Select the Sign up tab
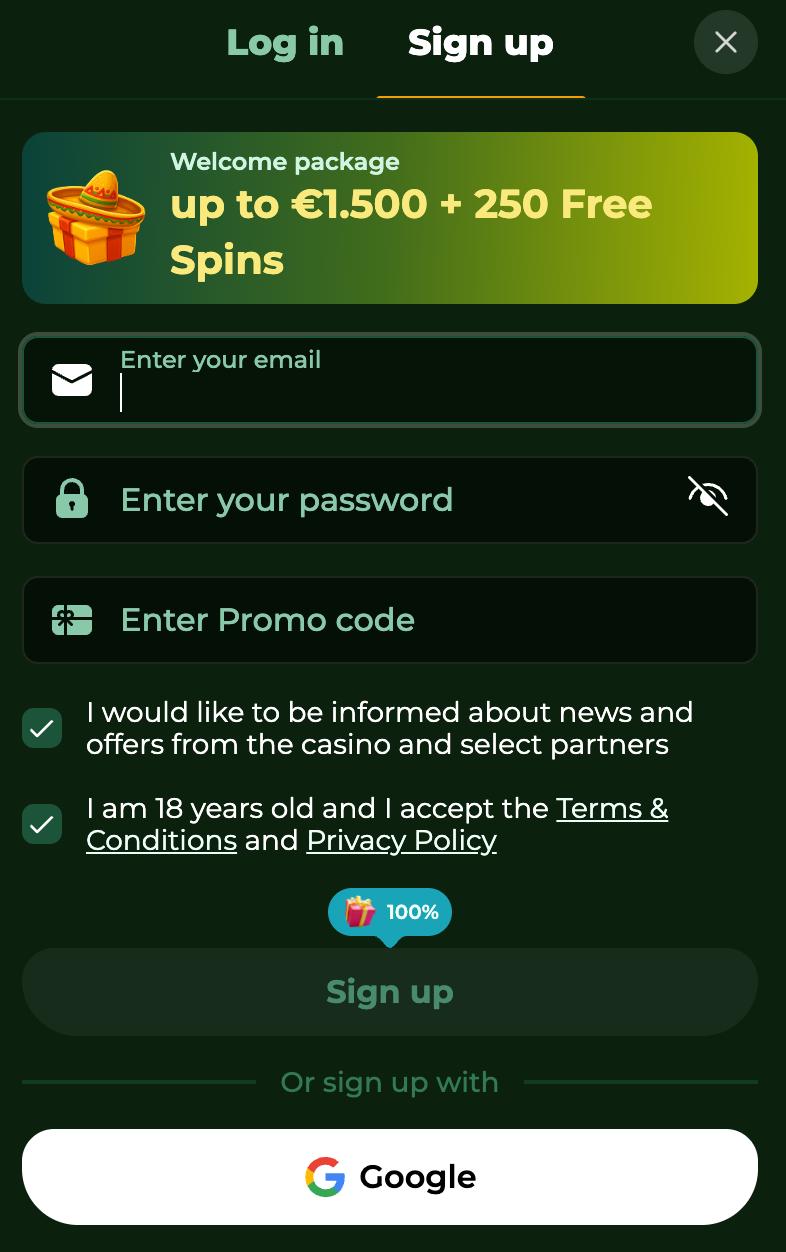Image resolution: width=786 pixels, height=1252 pixels. 480,43
